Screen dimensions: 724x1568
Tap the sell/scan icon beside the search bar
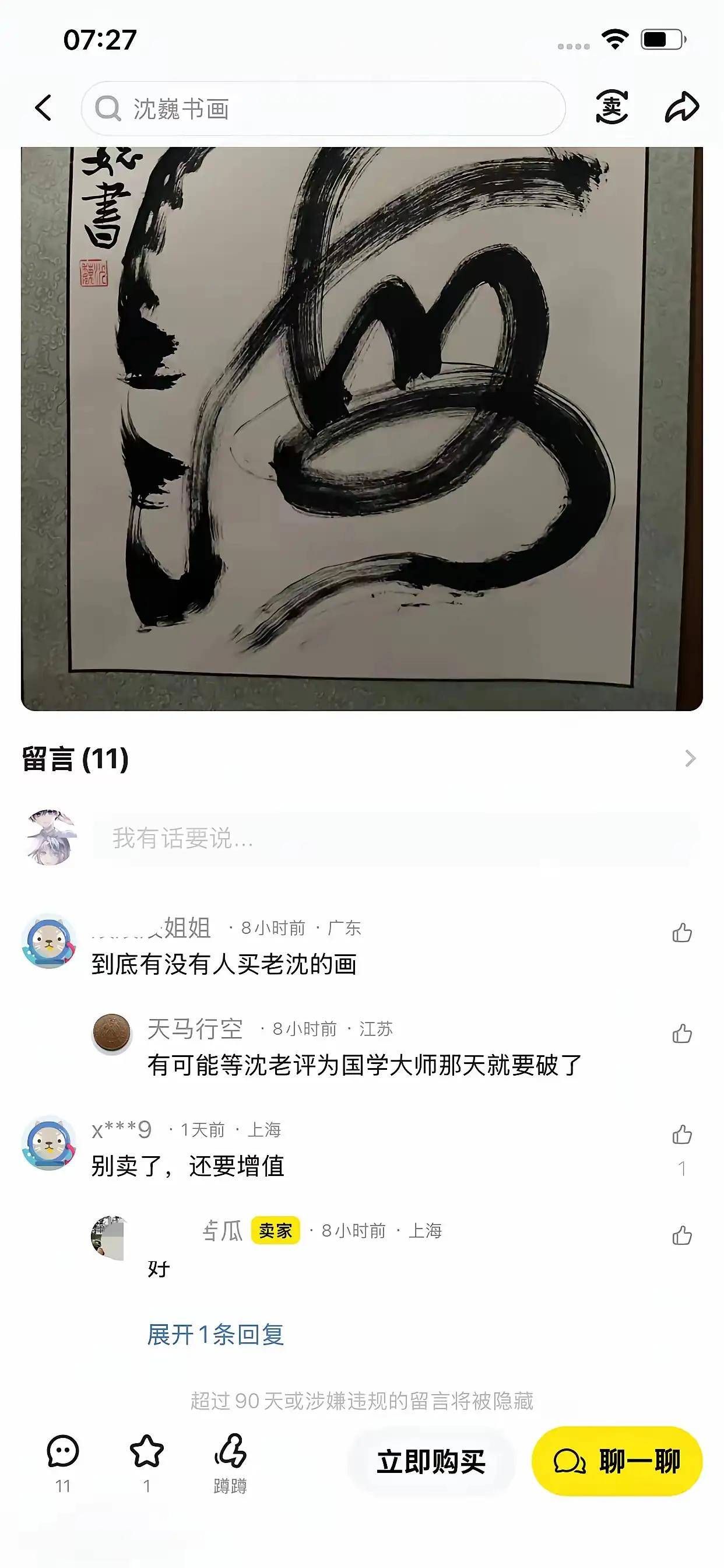[x=613, y=107]
